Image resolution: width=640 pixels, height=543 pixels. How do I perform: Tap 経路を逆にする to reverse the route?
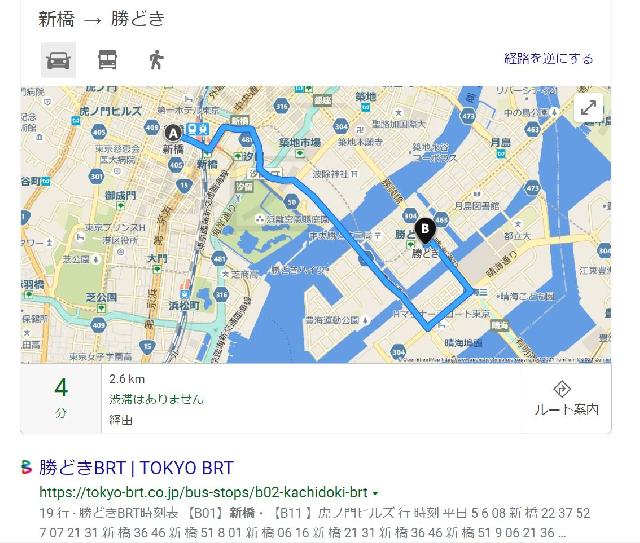(x=548, y=59)
